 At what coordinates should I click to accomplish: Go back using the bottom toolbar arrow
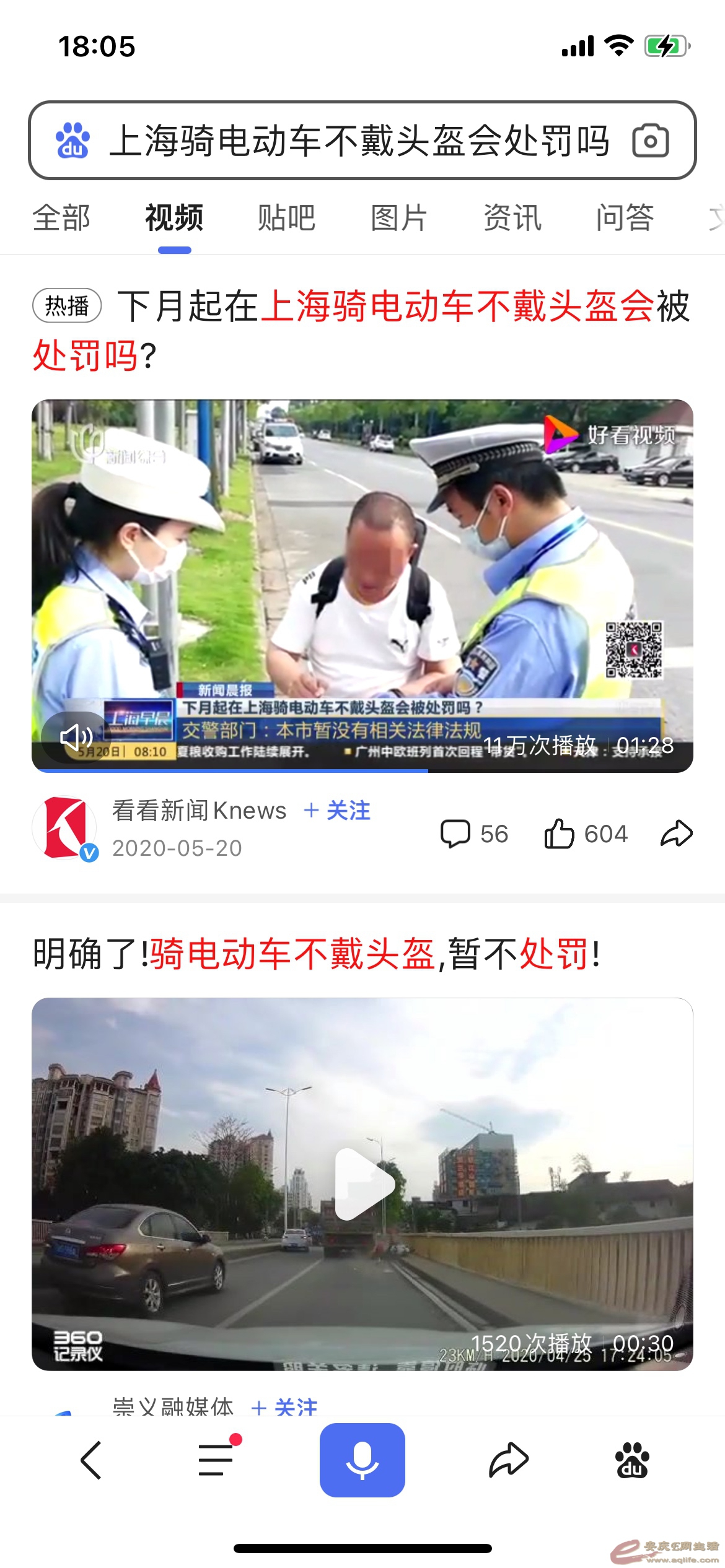pyautogui.click(x=91, y=1460)
